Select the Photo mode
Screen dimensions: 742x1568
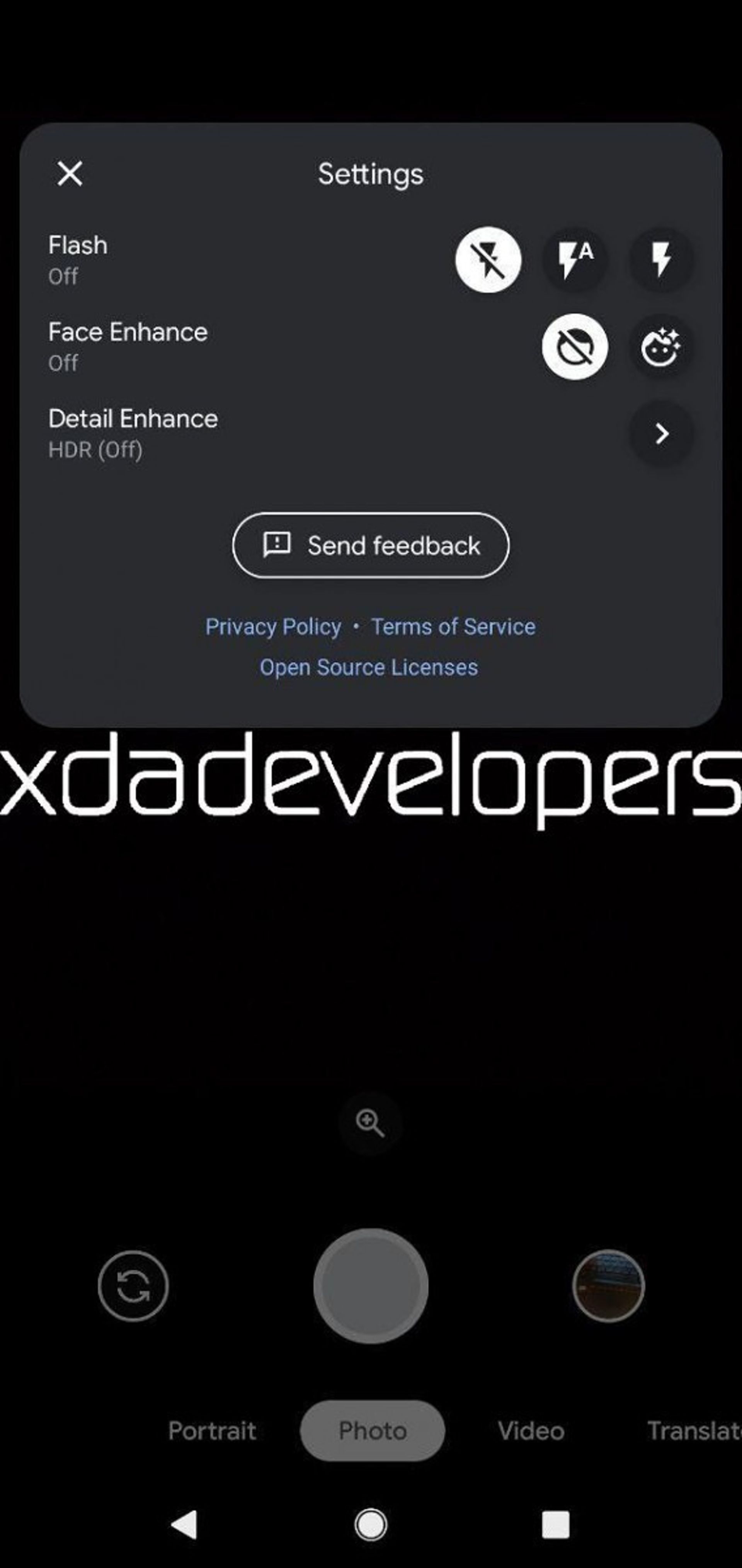pos(373,1430)
